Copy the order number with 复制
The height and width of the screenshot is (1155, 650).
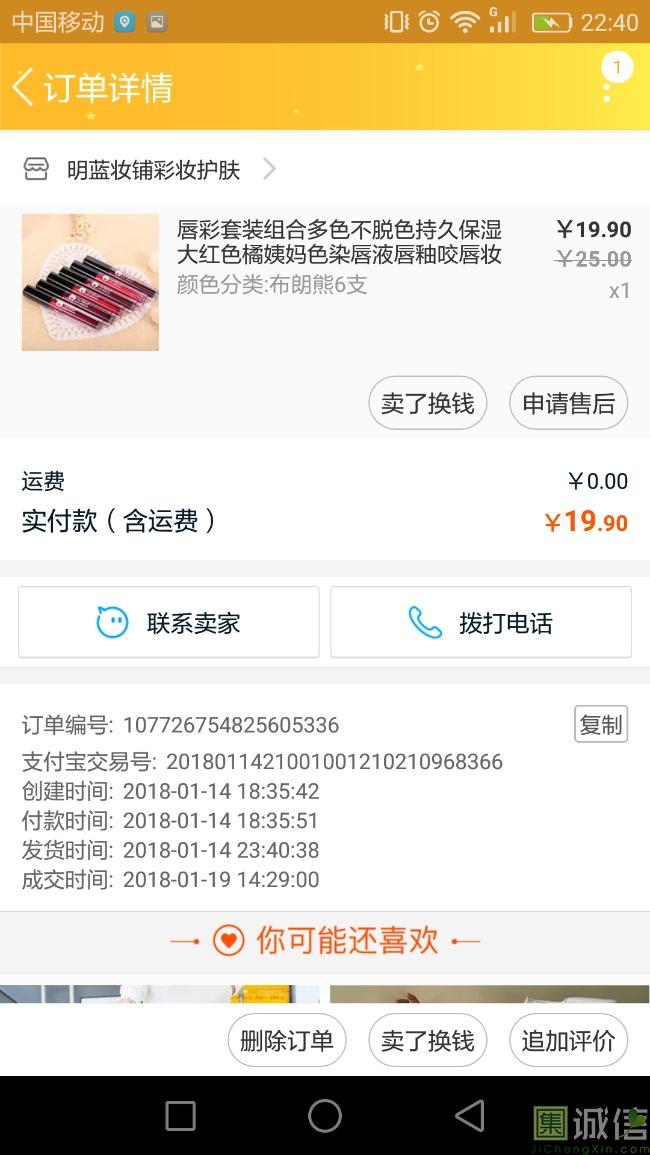pyautogui.click(x=601, y=724)
